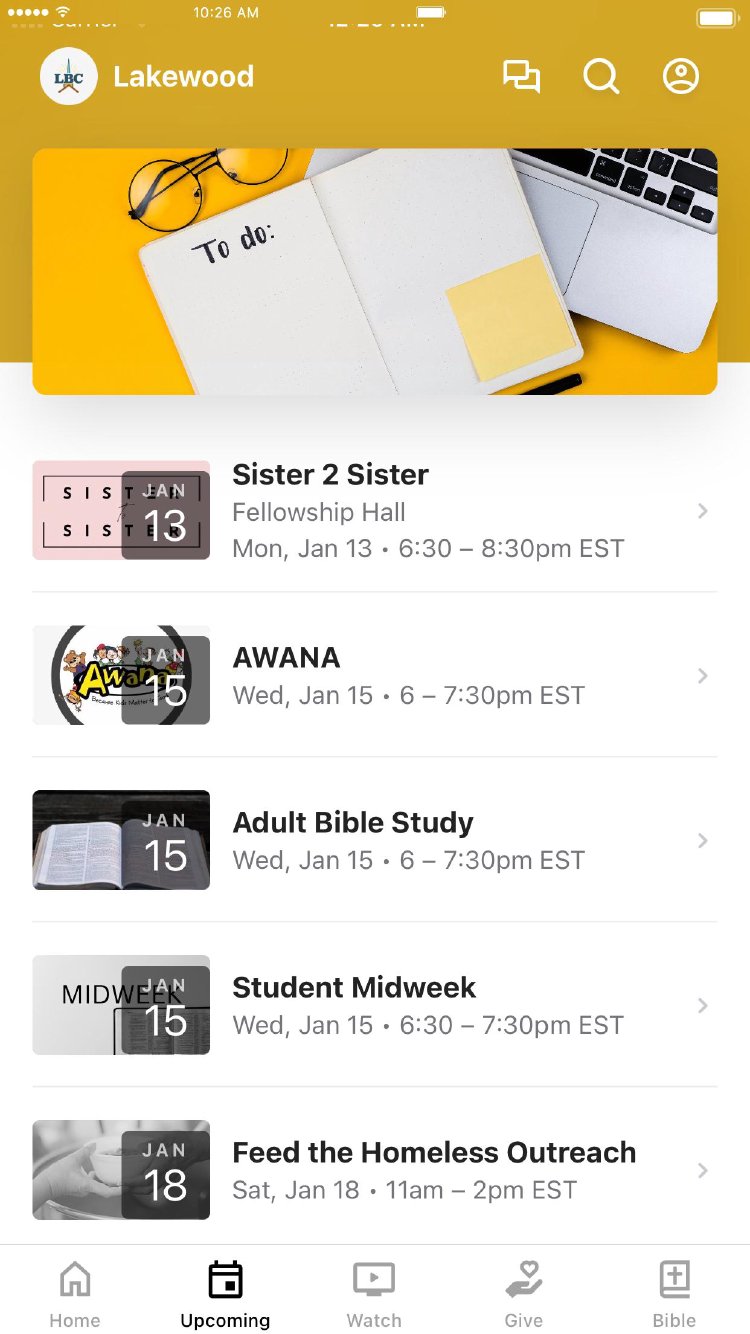Open the To do banner image

click(375, 271)
